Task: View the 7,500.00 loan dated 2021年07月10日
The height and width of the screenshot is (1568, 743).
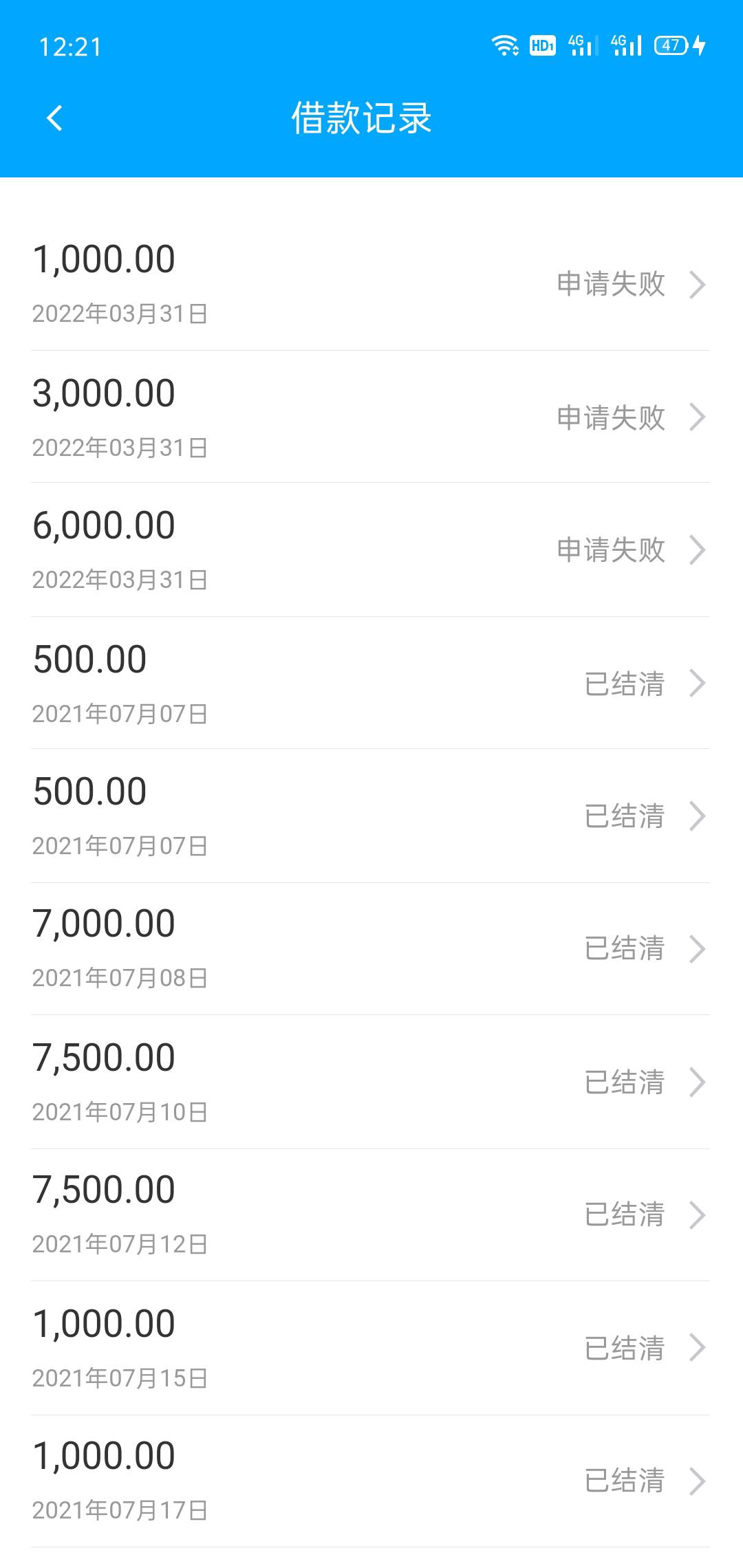Action: coord(370,1082)
